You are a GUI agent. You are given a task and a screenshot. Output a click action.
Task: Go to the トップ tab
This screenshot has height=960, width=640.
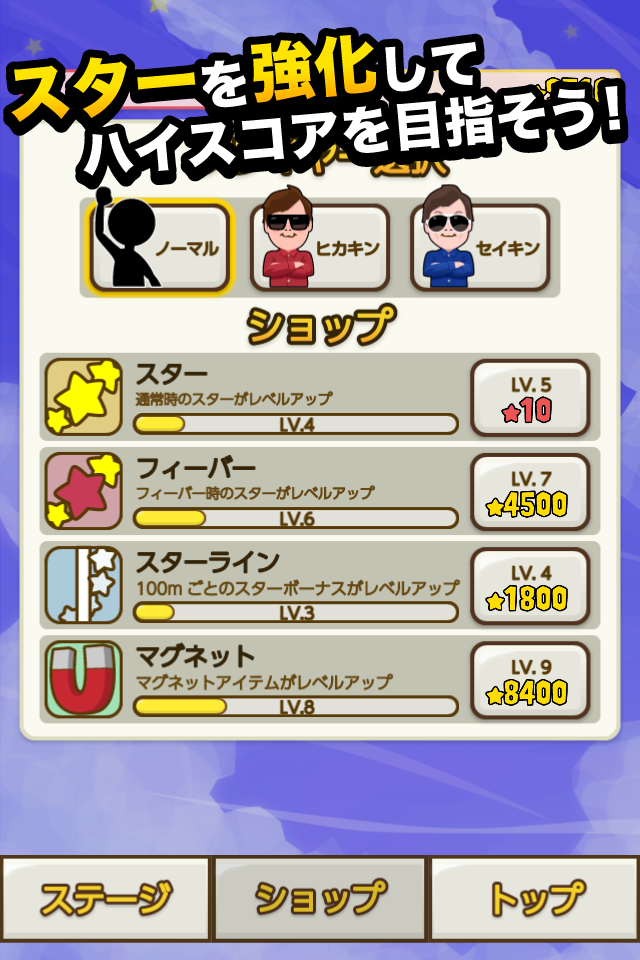(x=535, y=899)
